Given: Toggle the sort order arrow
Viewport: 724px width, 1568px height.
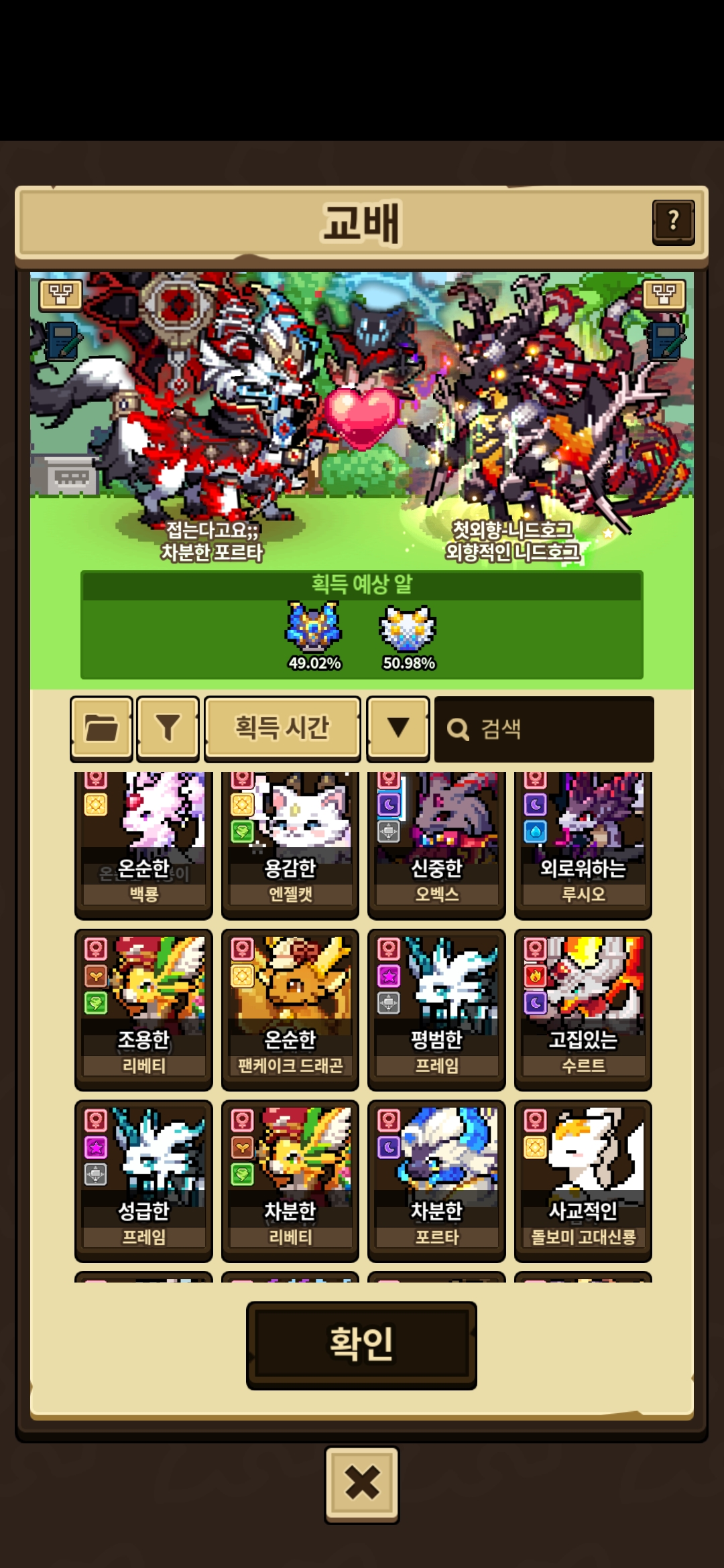Looking at the screenshot, I should click(x=398, y=728).
